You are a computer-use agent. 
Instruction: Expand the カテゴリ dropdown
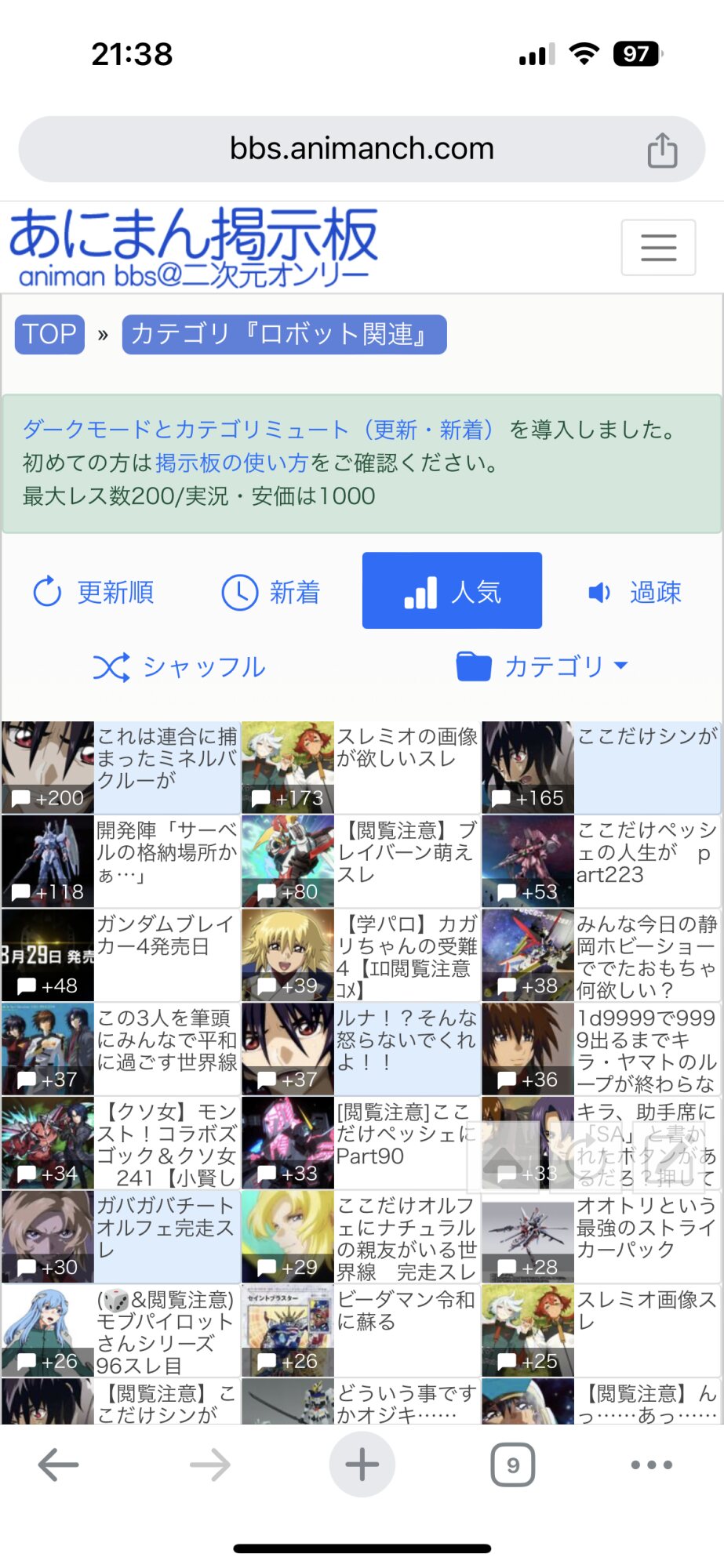pyautogui.click(x=543, y=666)
